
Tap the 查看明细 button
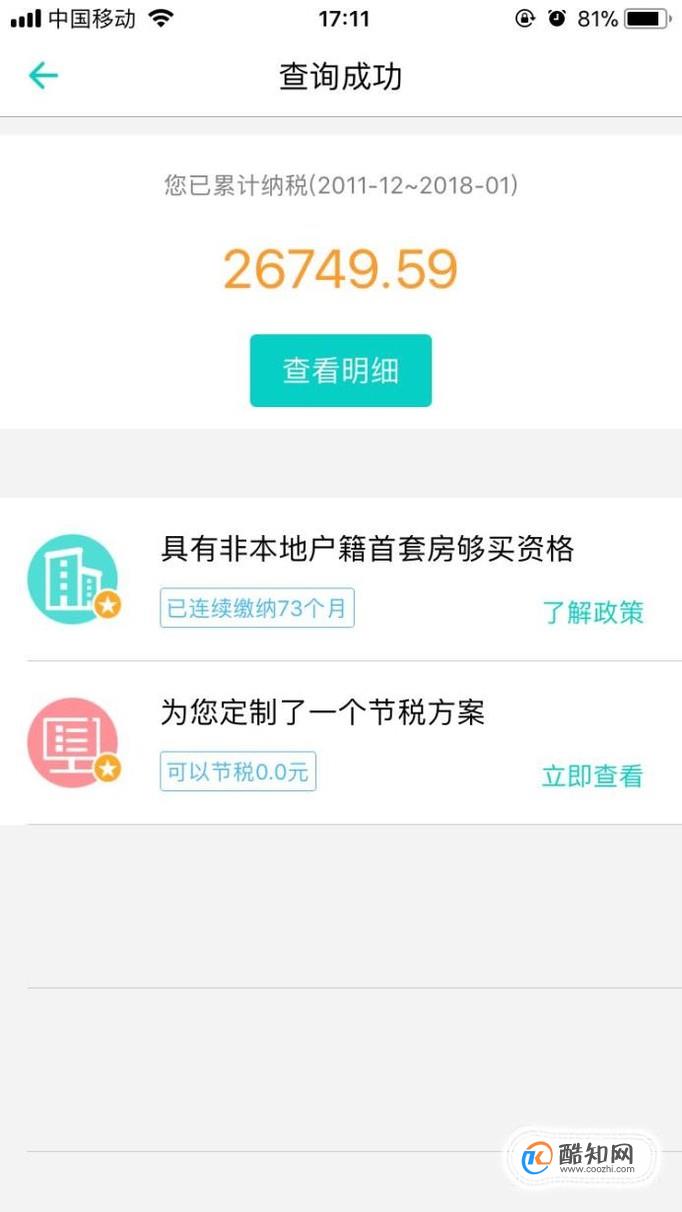[x=340, y=371]
